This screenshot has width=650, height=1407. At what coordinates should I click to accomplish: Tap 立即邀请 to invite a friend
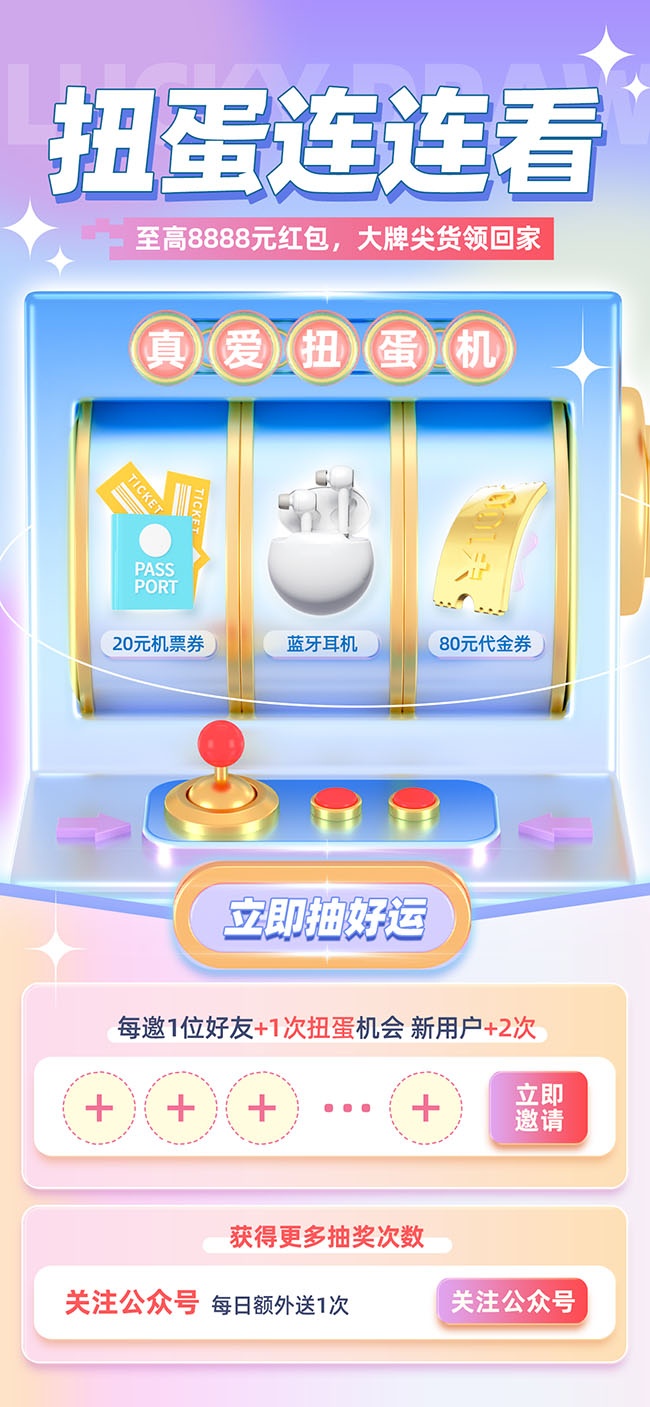[539, 1107]
